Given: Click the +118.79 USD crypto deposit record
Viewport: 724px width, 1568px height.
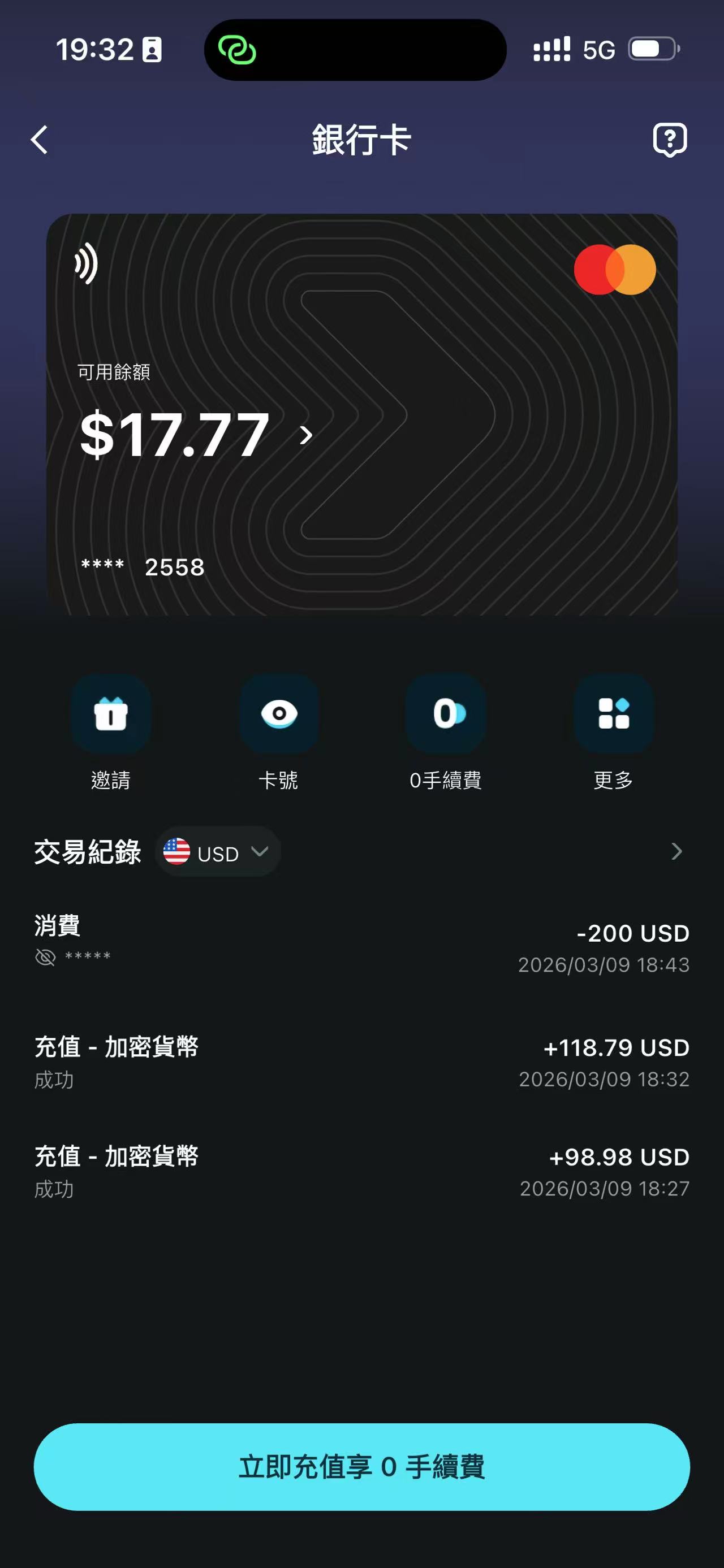Looking at the screenshot, I should coord(361,1062).
